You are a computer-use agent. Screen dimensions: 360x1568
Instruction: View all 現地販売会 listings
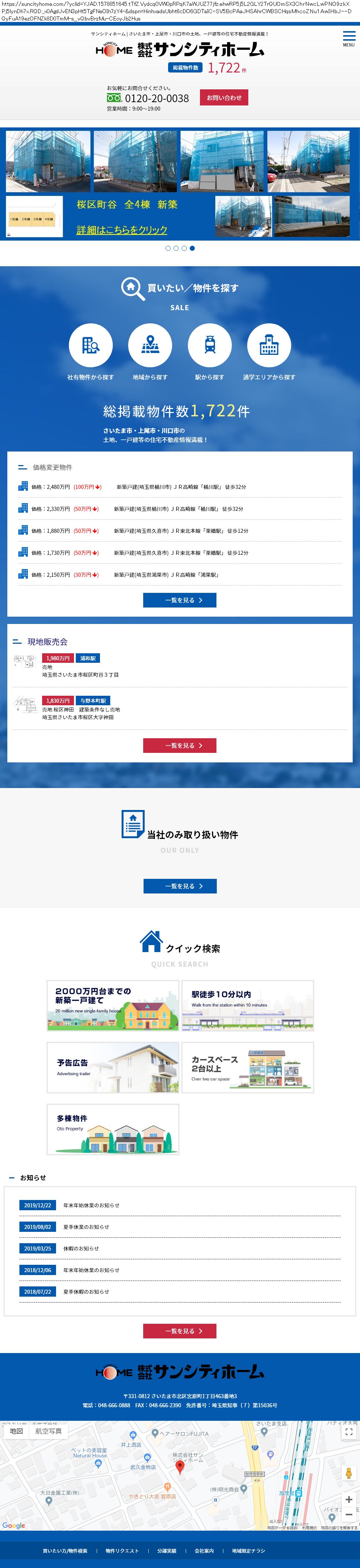180,745
